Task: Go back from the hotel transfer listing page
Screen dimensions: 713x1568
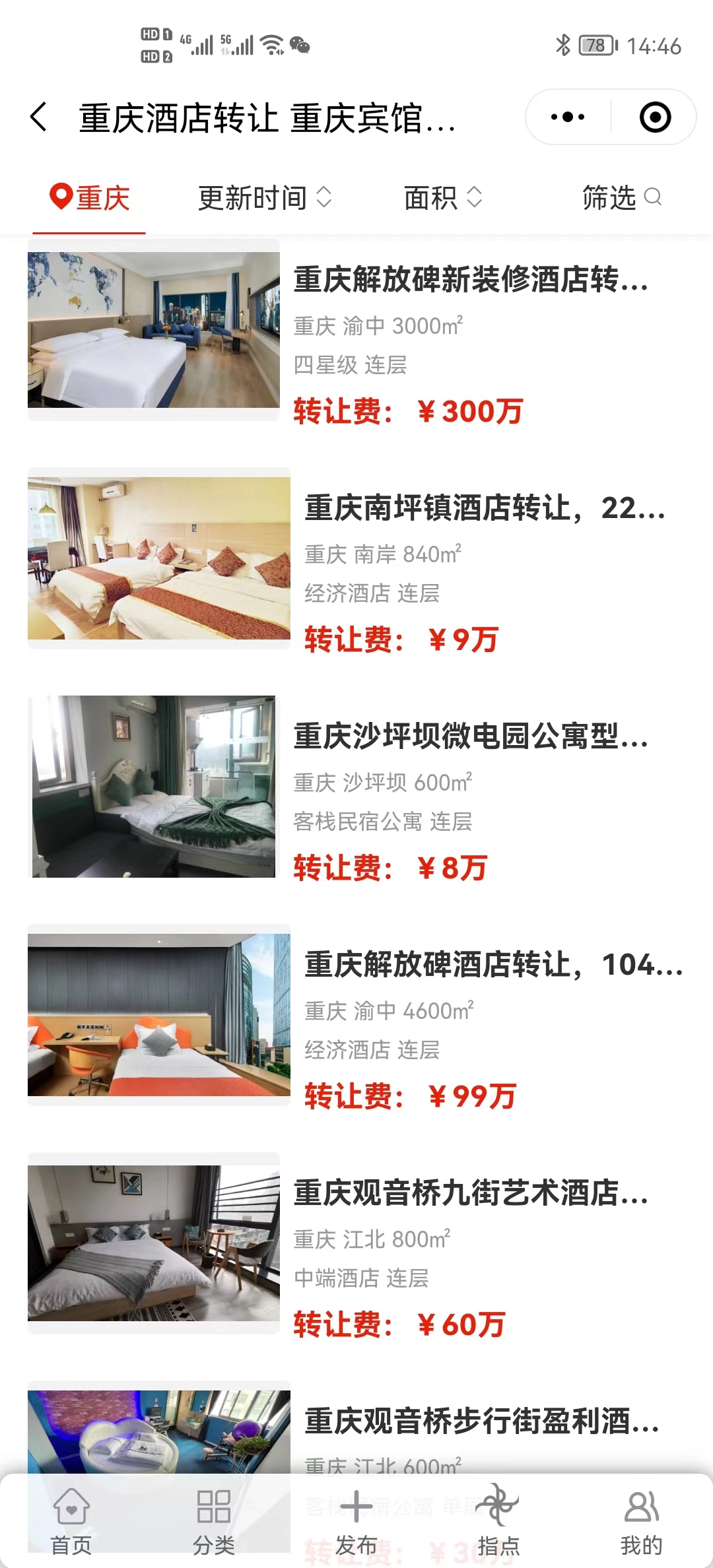Action: [39, 117]
